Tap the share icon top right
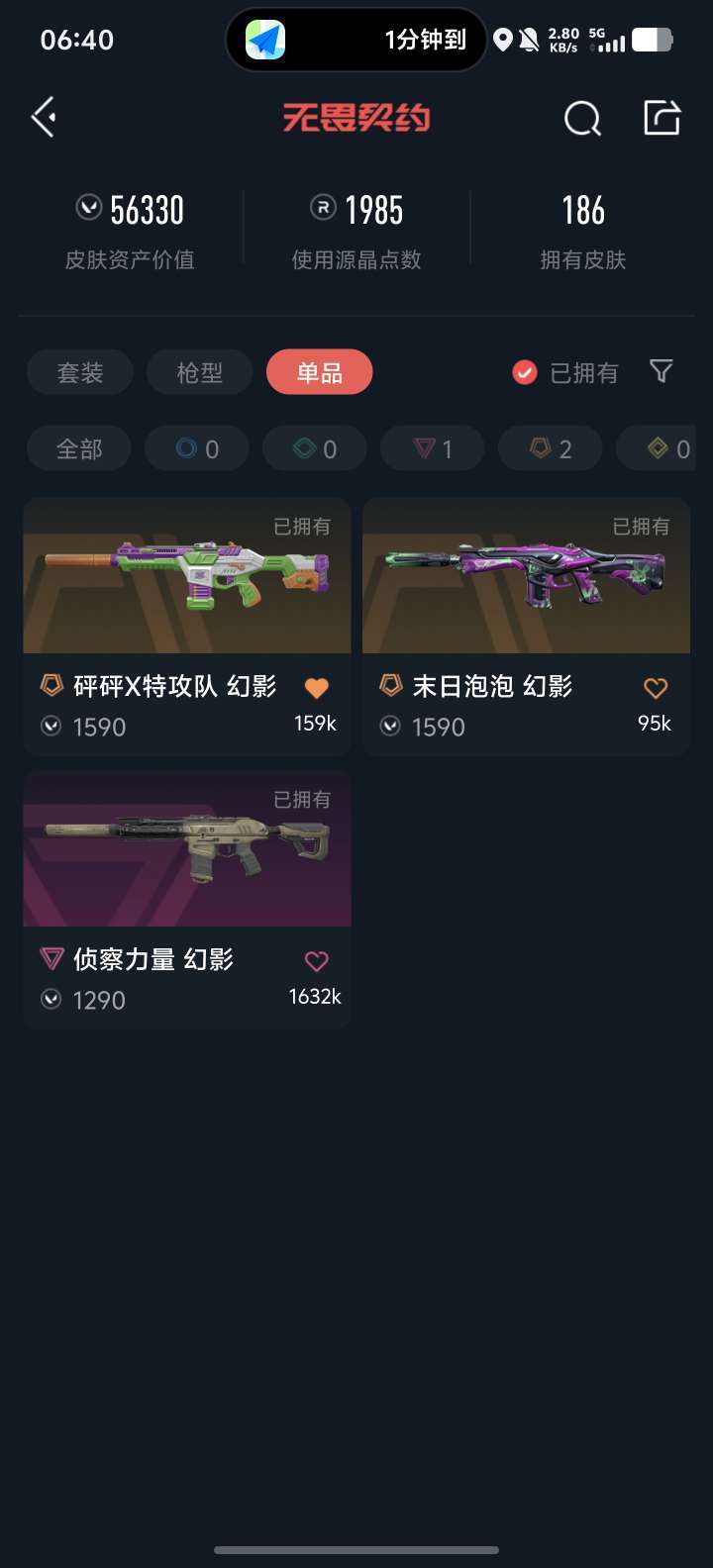This screenshot has height=1568, width=713. [x=662, y=117]
